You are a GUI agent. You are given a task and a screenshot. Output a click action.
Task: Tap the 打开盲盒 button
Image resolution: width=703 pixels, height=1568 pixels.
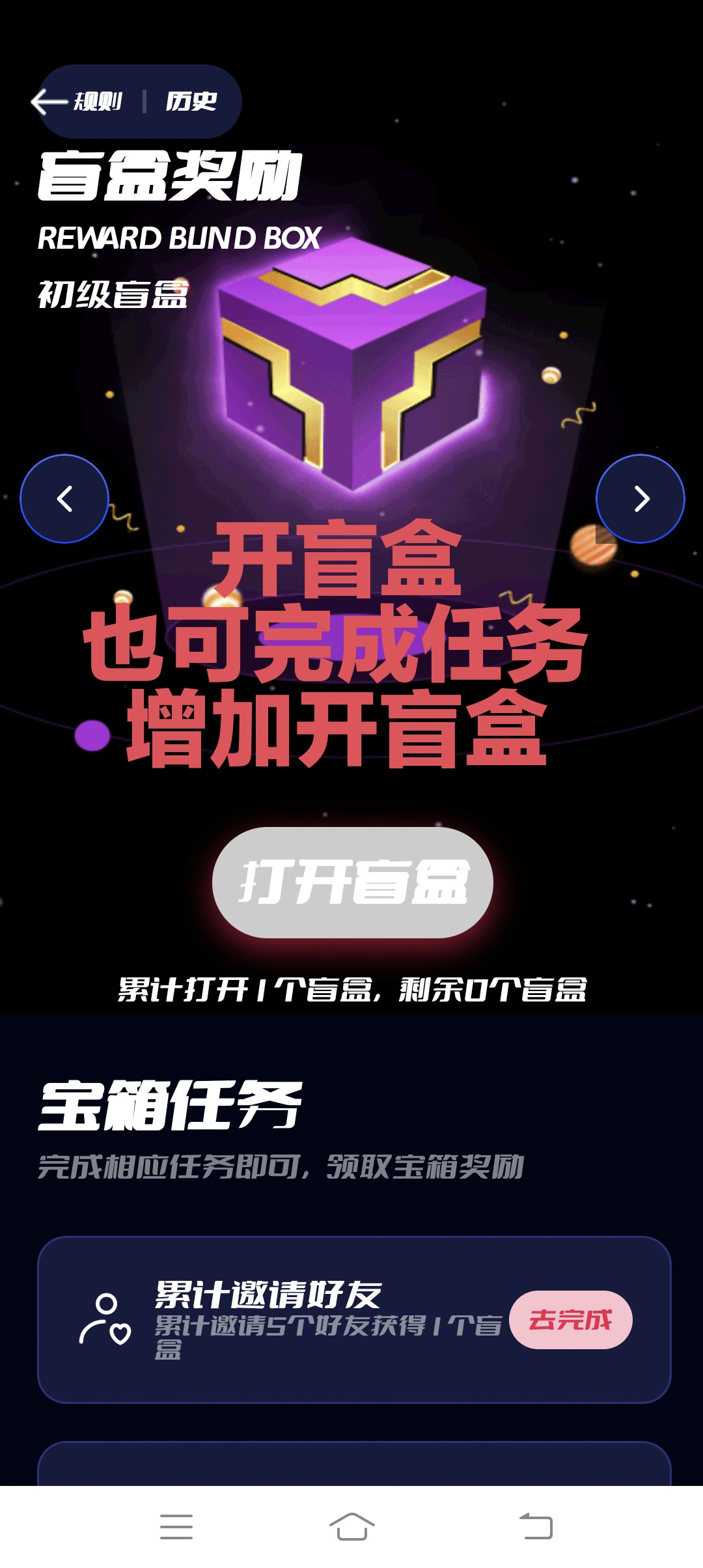353,882
